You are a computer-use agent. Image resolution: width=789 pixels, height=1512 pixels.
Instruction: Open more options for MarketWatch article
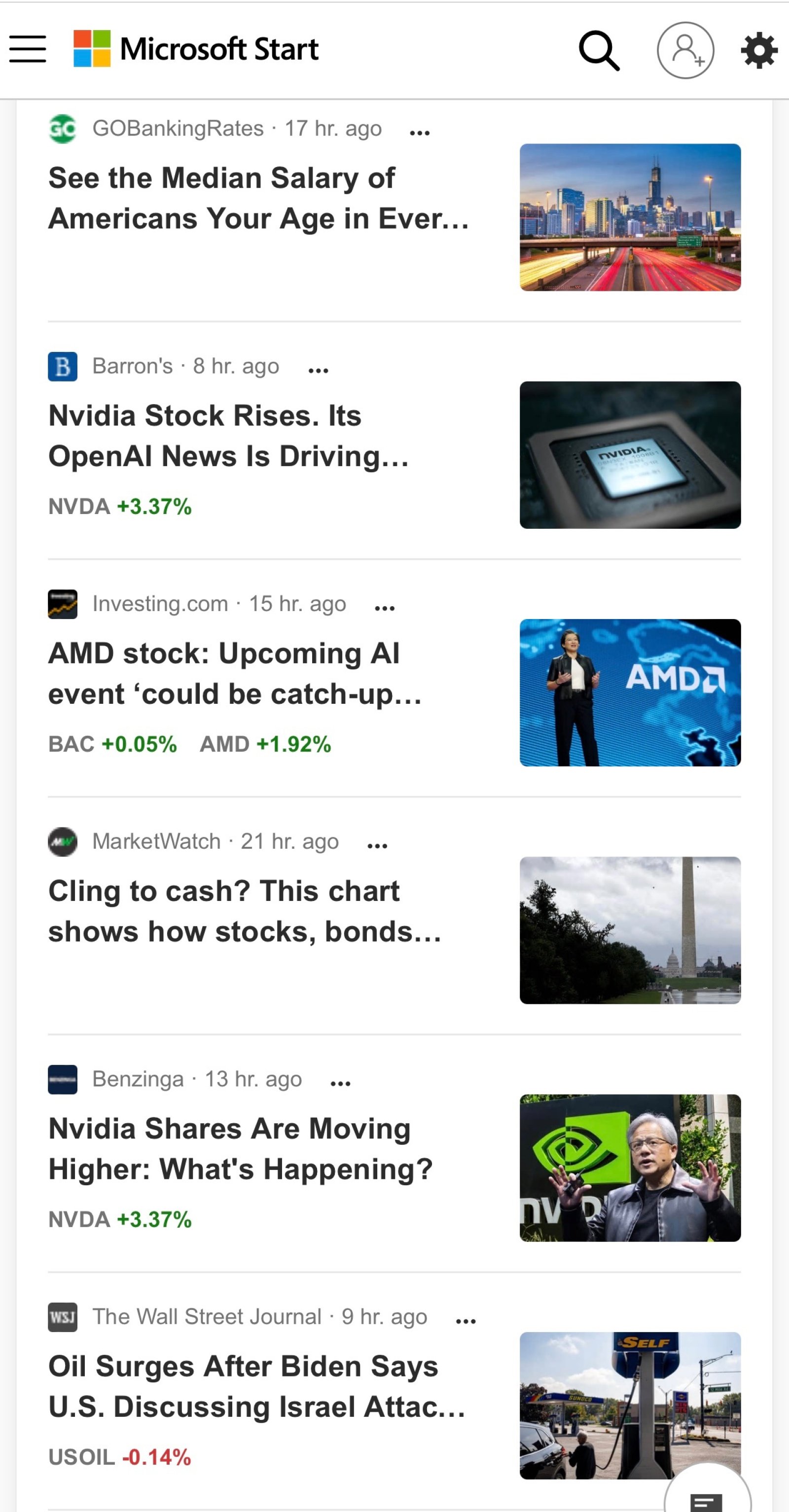point(377,846)
